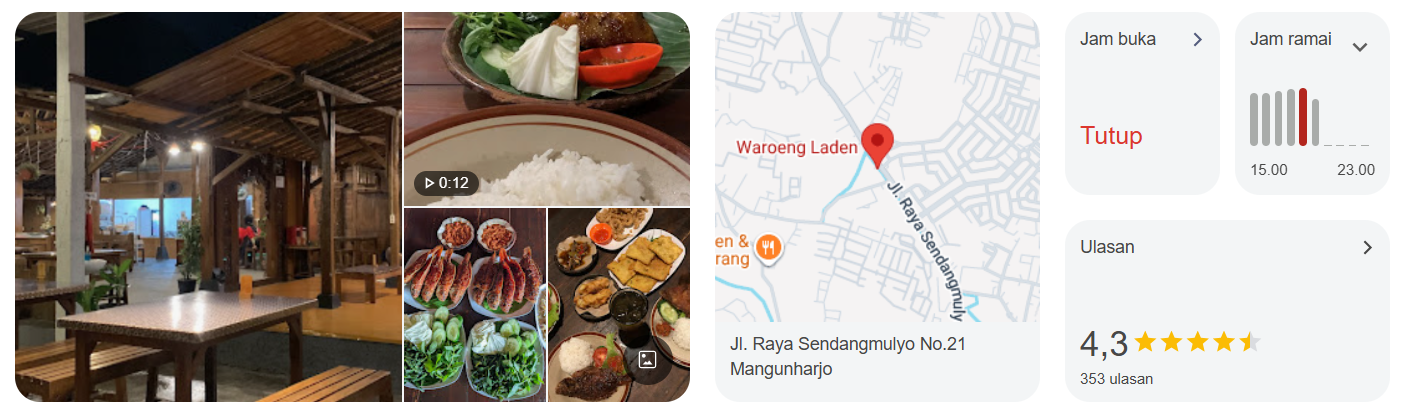
Task: Open the Ulasan reviews card
Action: point(1227,311)
